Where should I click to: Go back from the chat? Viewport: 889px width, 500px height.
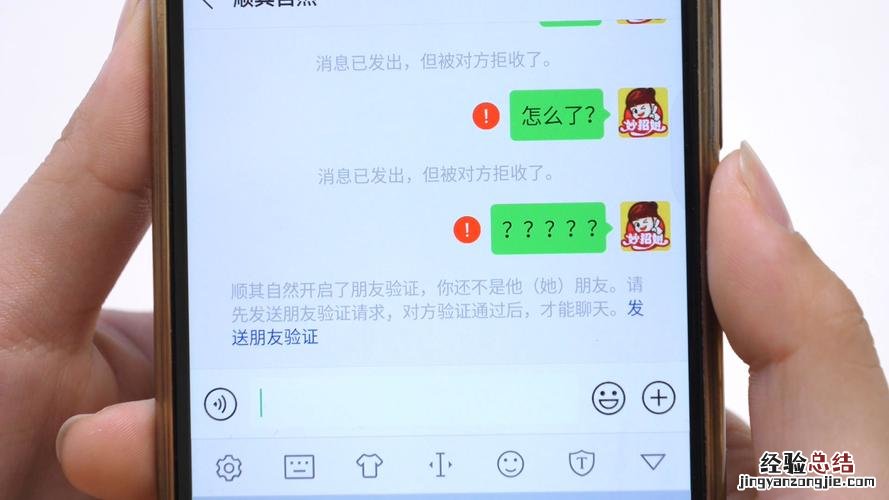208,4
